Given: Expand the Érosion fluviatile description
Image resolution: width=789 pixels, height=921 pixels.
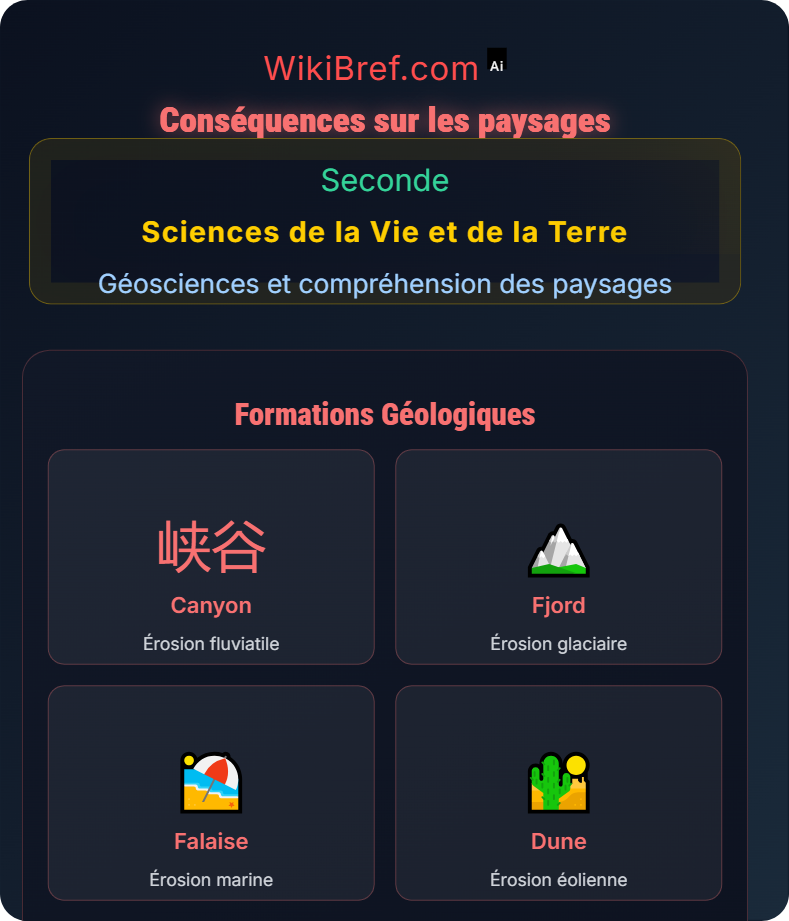Looking at the screenshot, I should pyautogui.click(x=210, y=643).
